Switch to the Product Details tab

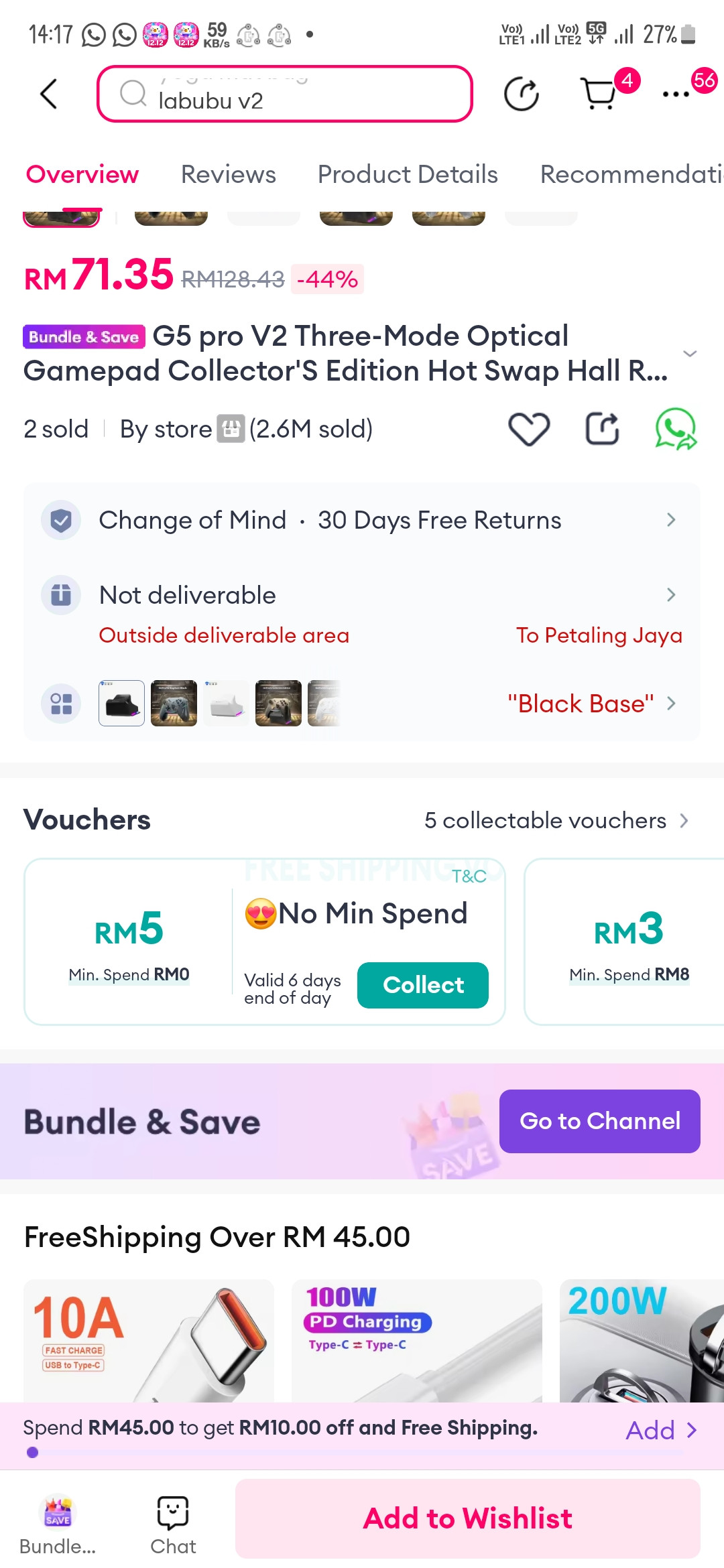tap(408, 174)
